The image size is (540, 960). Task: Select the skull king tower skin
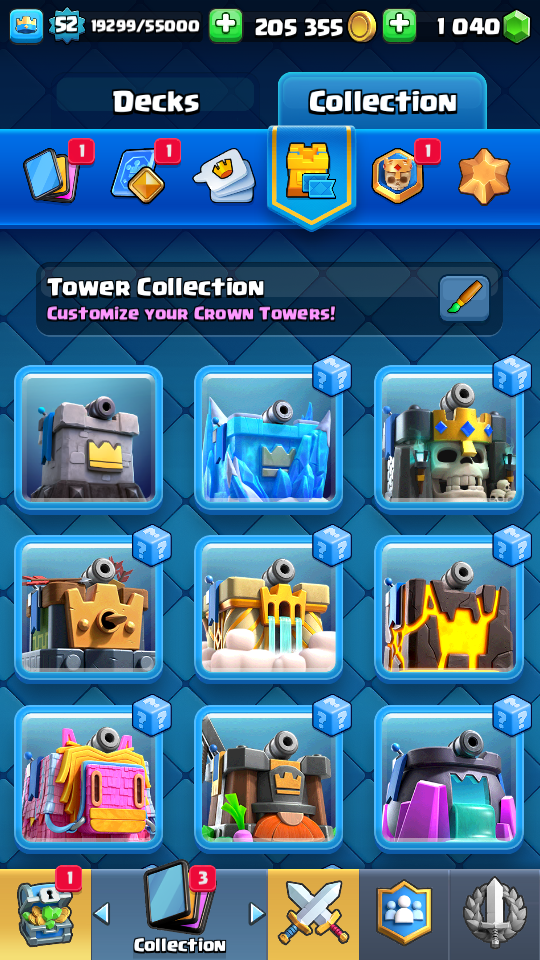[x=449, y=438]
